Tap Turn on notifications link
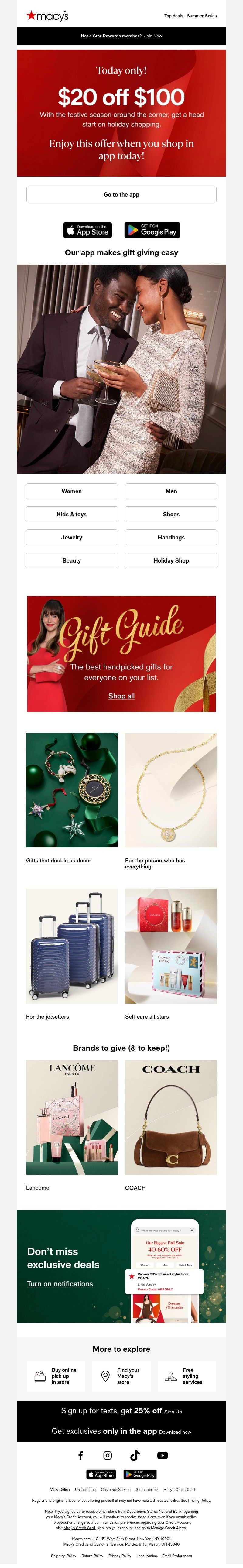The image size is (243, 1568). (60, 1284)
